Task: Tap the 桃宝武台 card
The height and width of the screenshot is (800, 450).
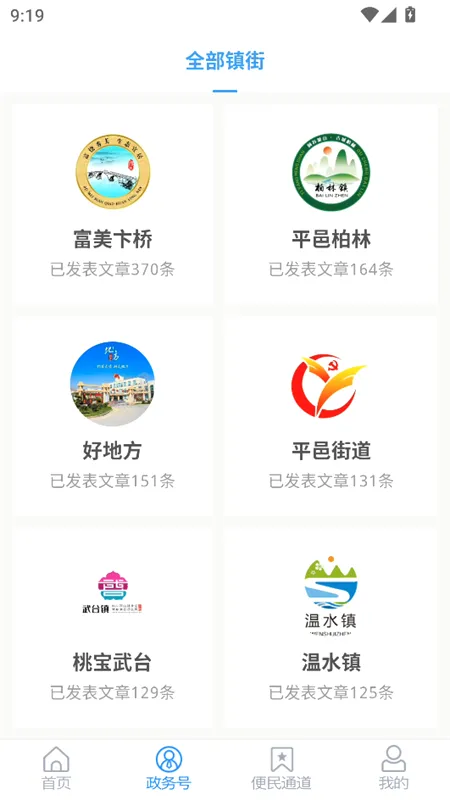Action: (x=113, y=629)
